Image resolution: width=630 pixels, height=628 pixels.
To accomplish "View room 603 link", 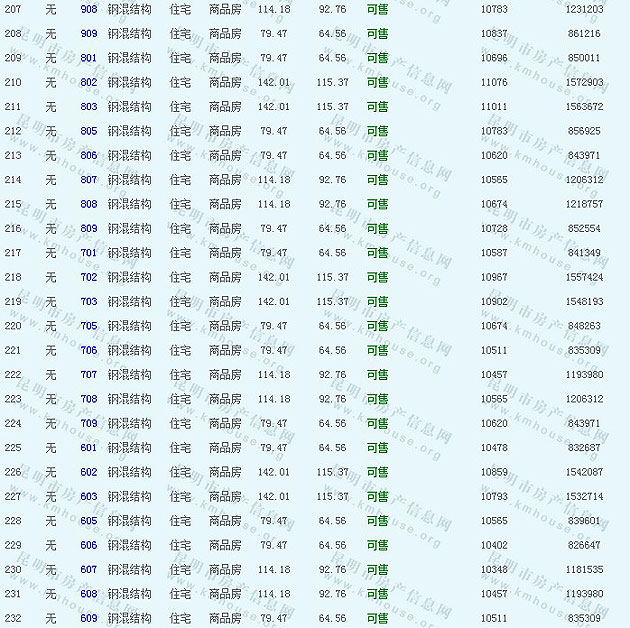I will (x=89, y=496).
